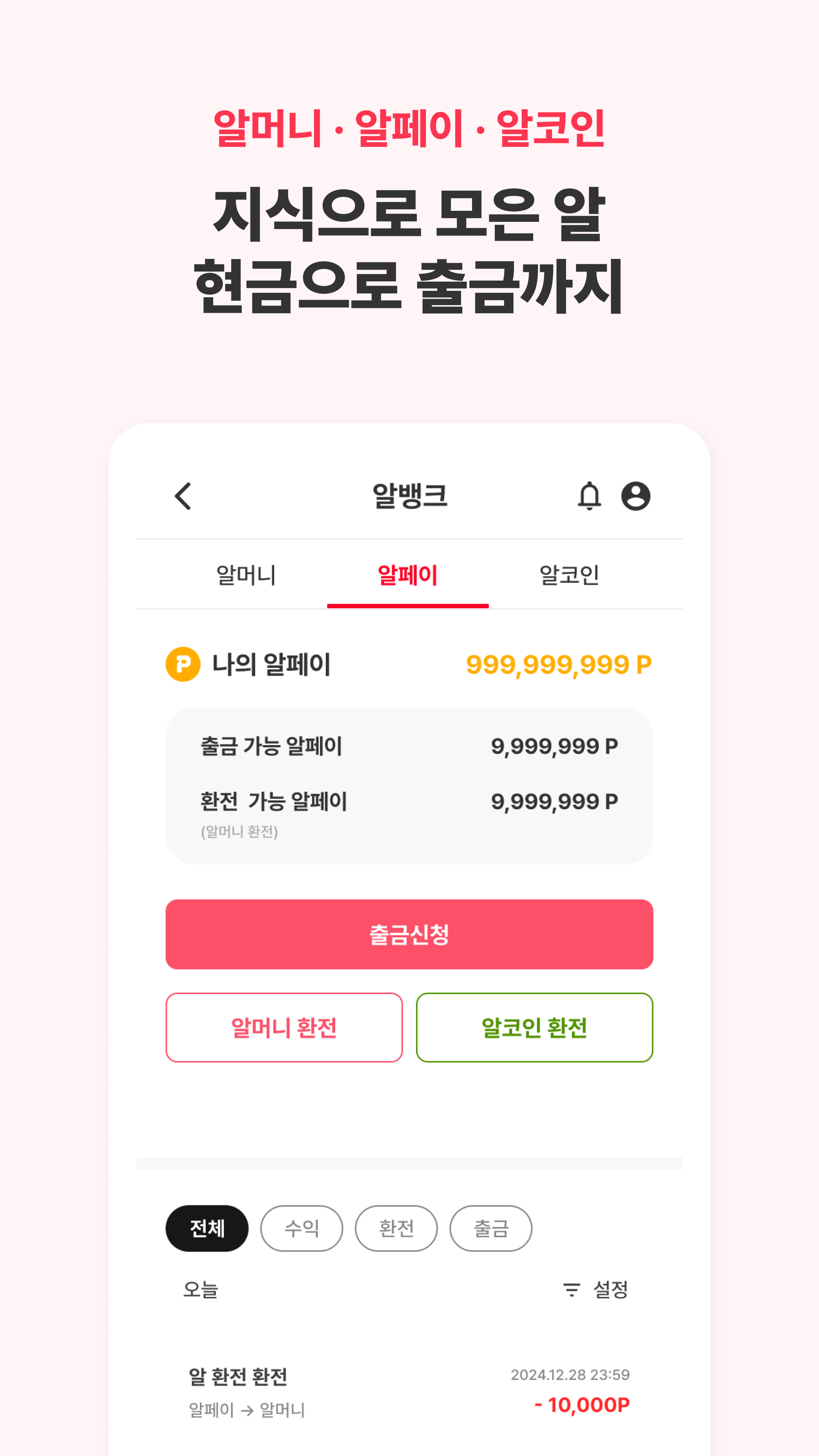Enable the 환전 filter chip
This screenshot has width=819, height=1456.
[x=395, y=1228]
